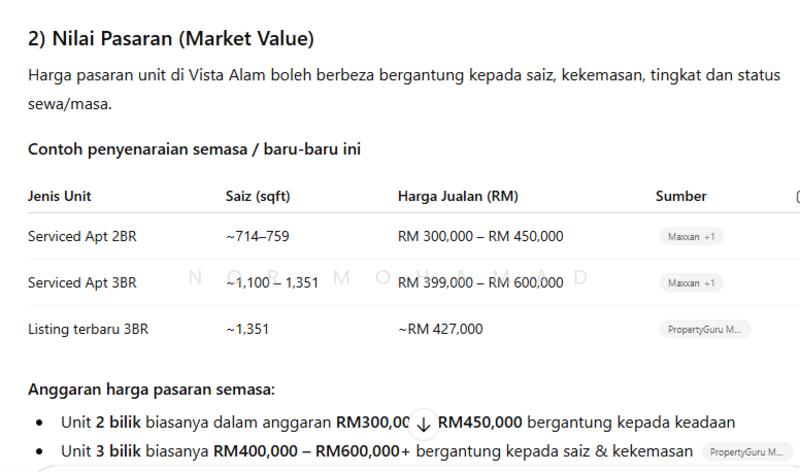Open PropertyGuru source chip in Listing terbaru 3BR row

tap(704, 329)
